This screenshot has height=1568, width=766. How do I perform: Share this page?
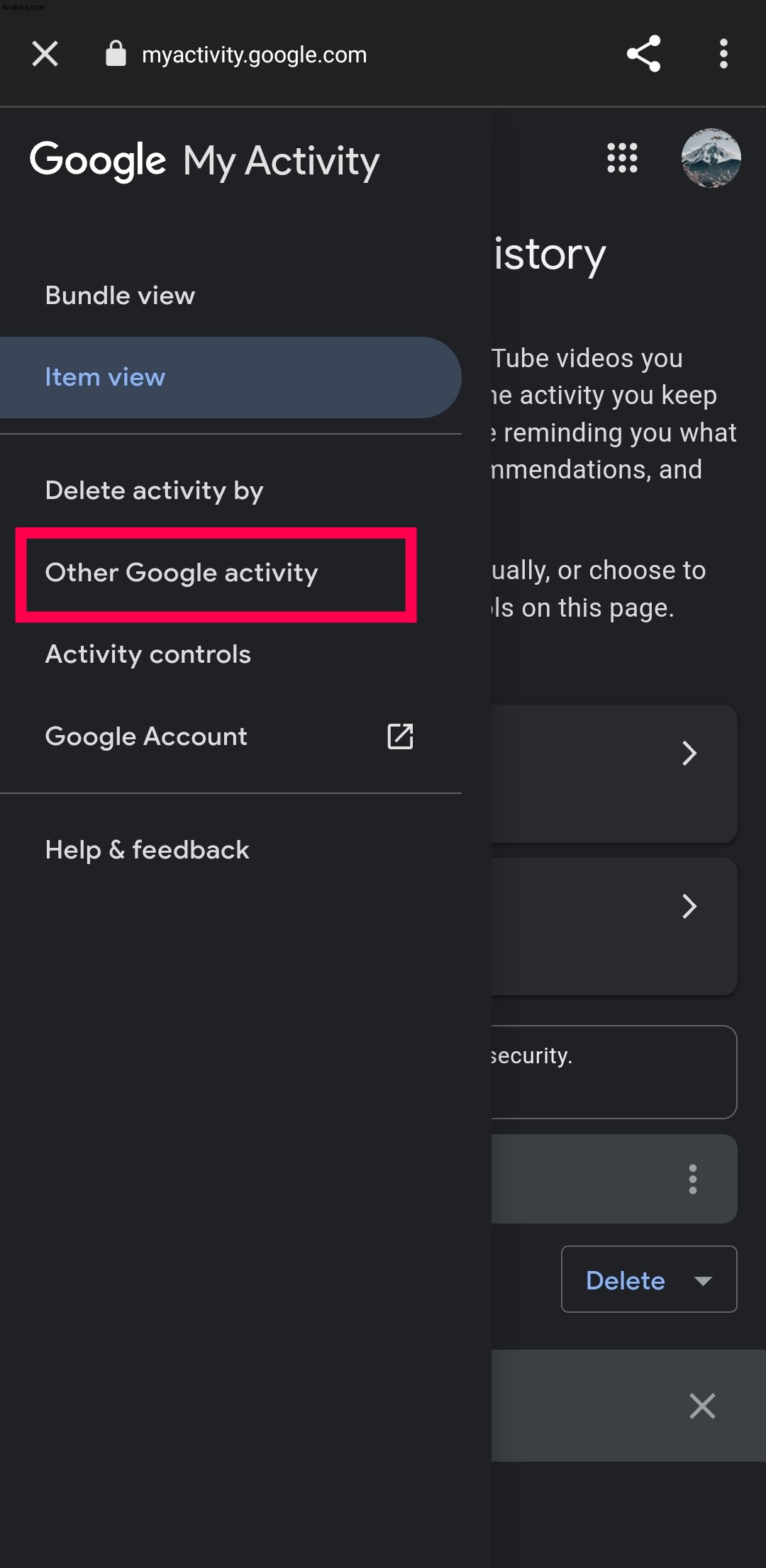pos(643,54)
